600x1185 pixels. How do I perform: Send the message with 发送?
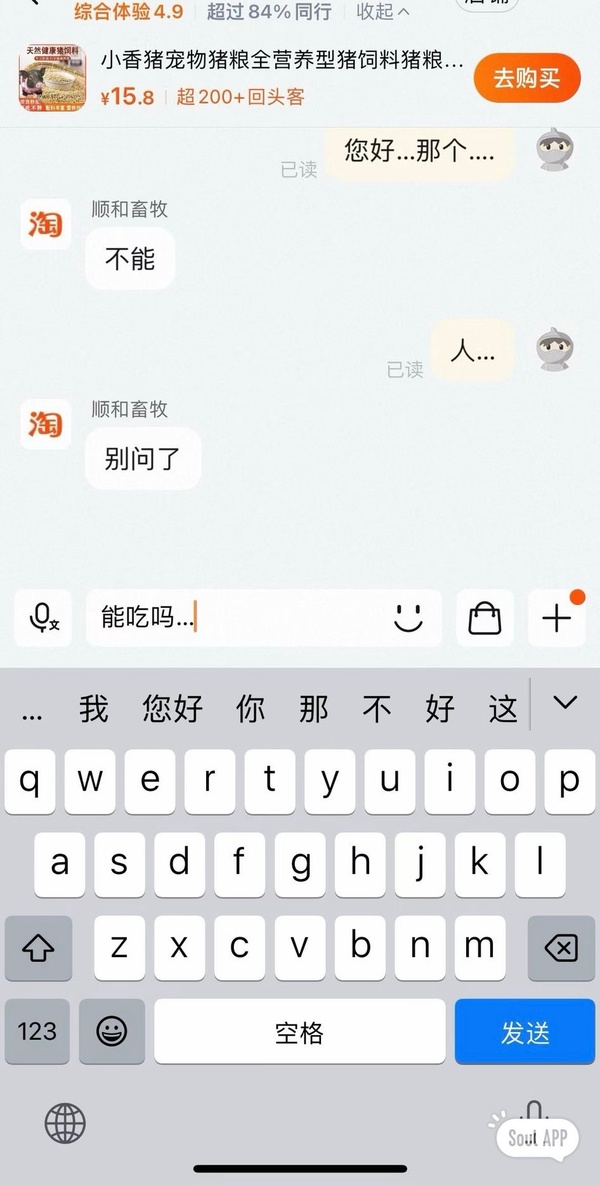[x=526, y=1031]
